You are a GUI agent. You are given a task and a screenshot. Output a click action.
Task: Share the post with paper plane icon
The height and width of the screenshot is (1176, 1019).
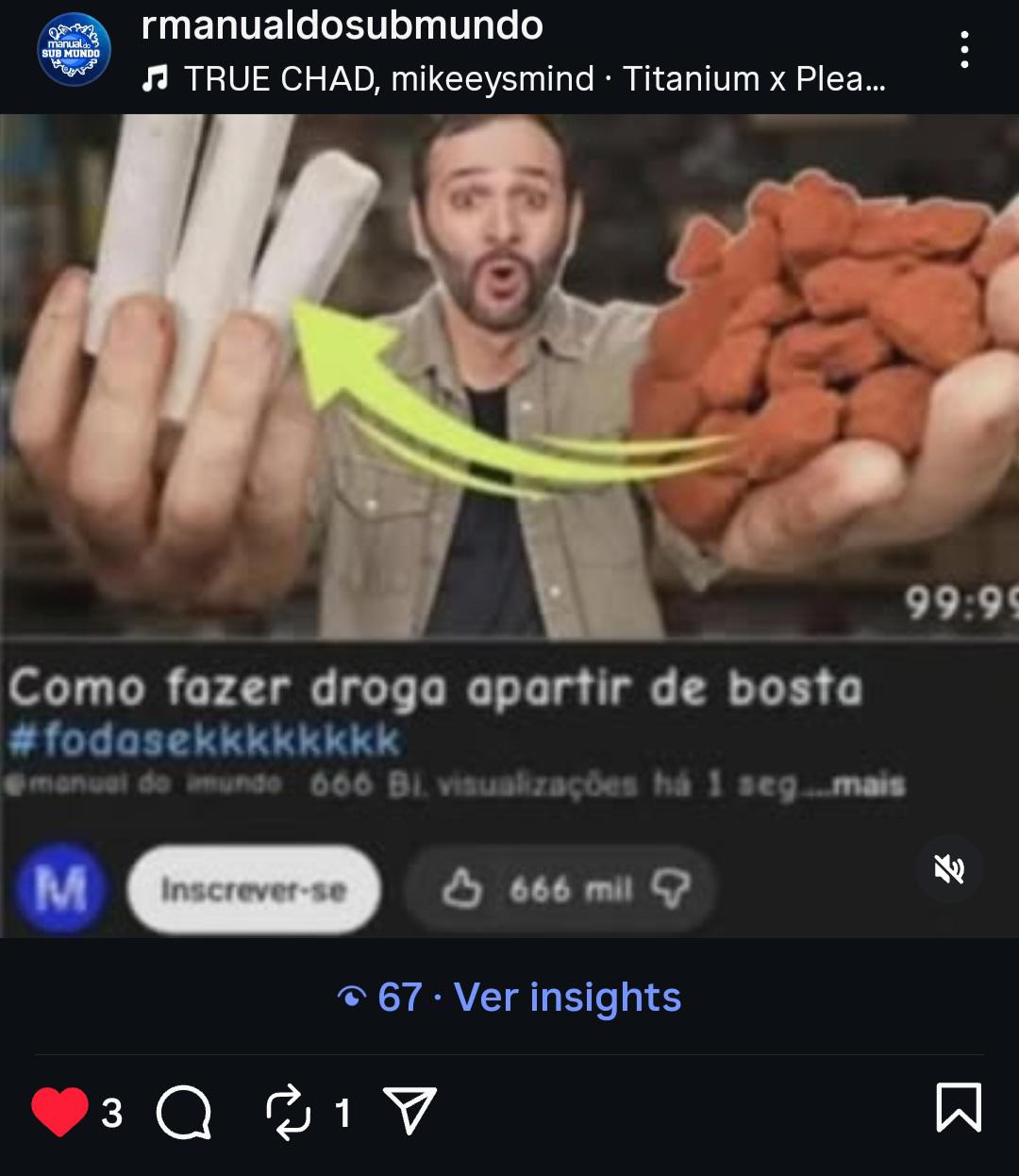point(409,1110)
